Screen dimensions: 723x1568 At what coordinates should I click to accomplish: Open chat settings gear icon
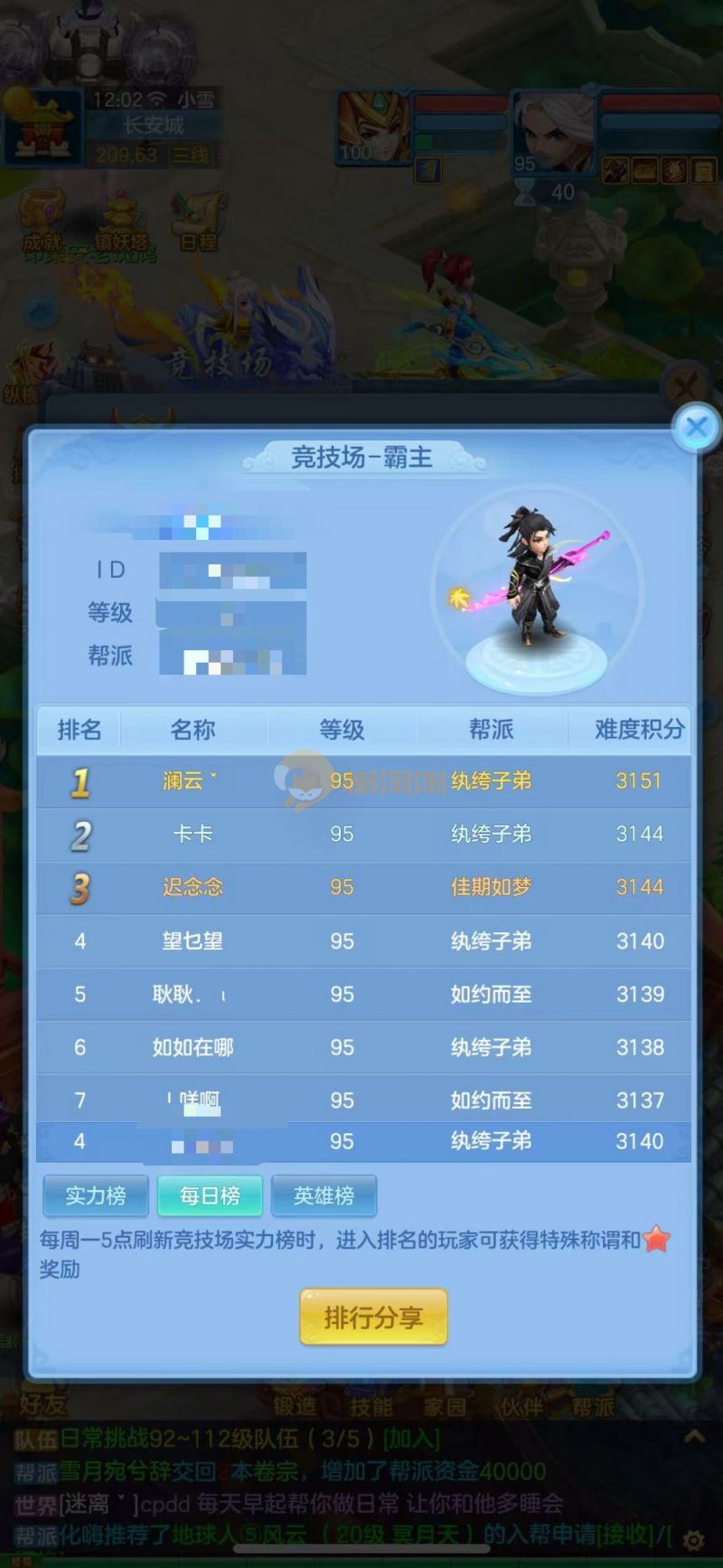click(x=693, y=1539)
